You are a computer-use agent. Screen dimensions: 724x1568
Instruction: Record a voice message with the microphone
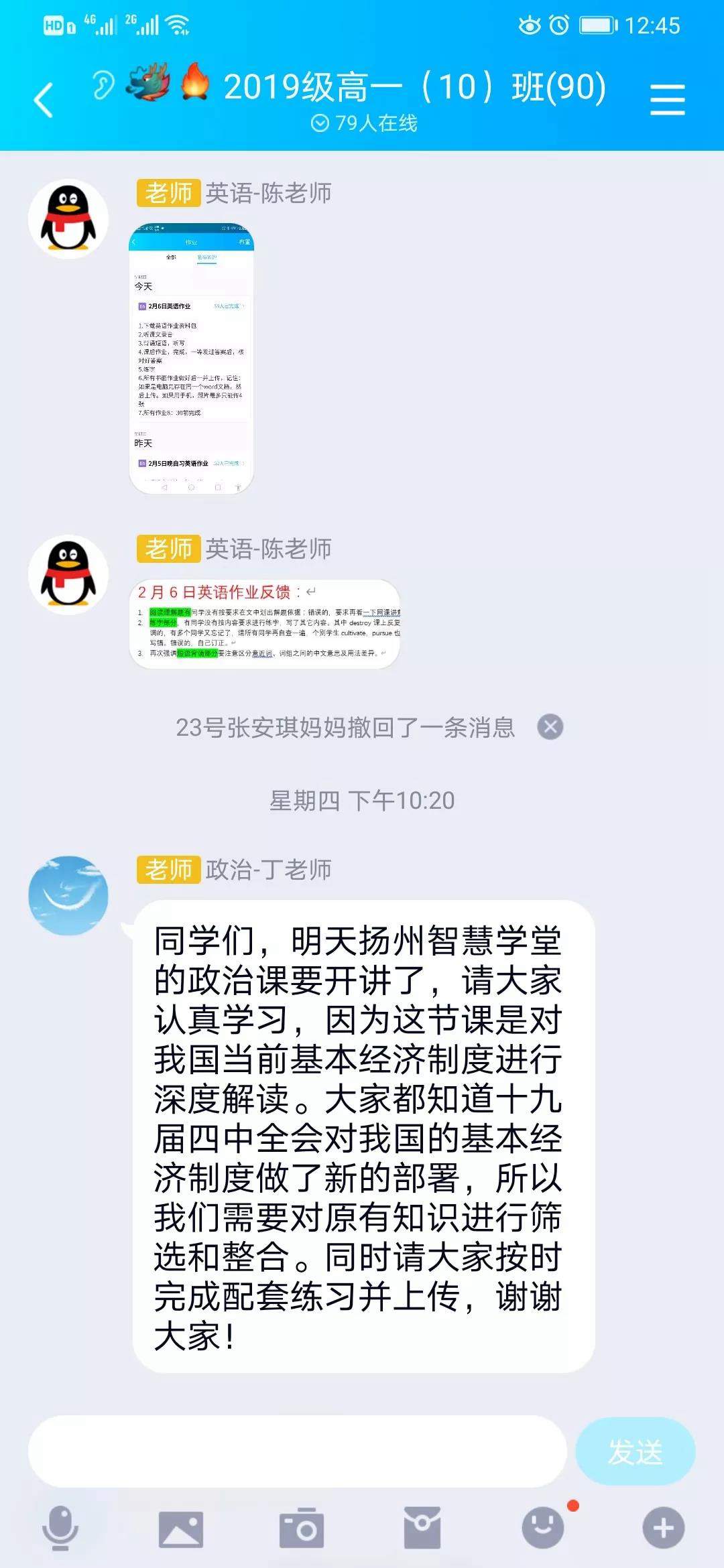pos(60,1528)
